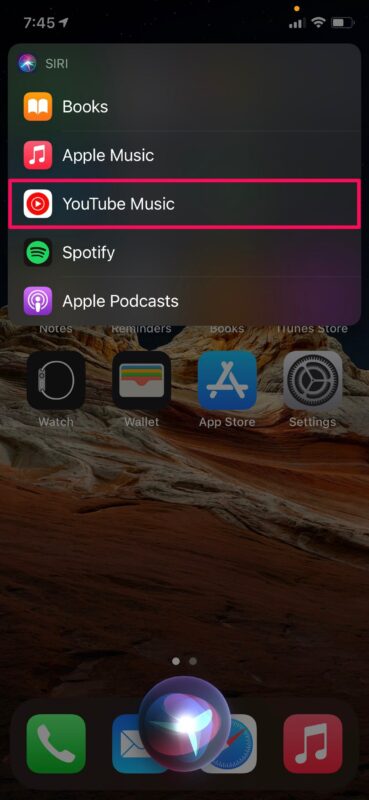Select Spotify as the music app
Viewport: 369px width, 800px height.
pyautogui.click(x=184, y=252)
